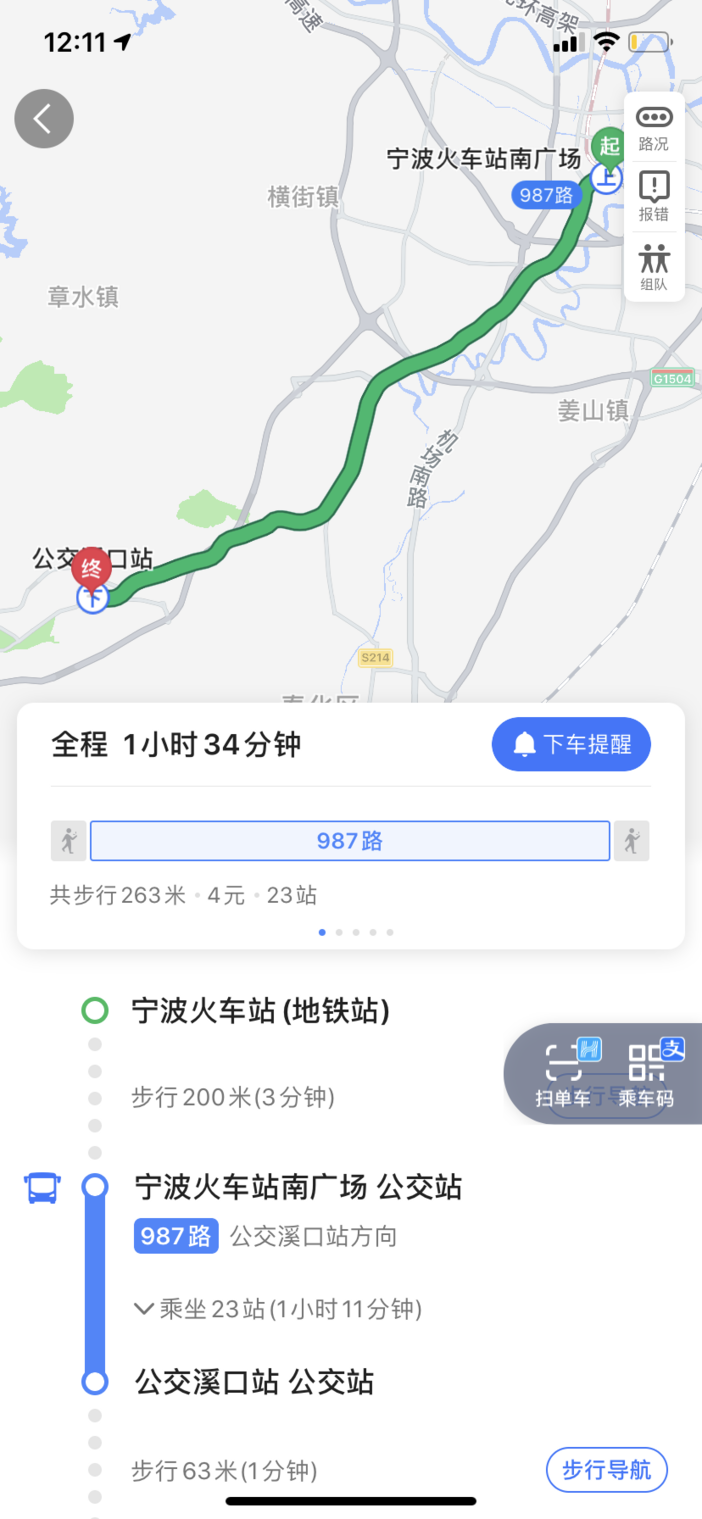Open the 扫单车 bike scanner
The image size is (702, 1519).
tap(563, 1074)
